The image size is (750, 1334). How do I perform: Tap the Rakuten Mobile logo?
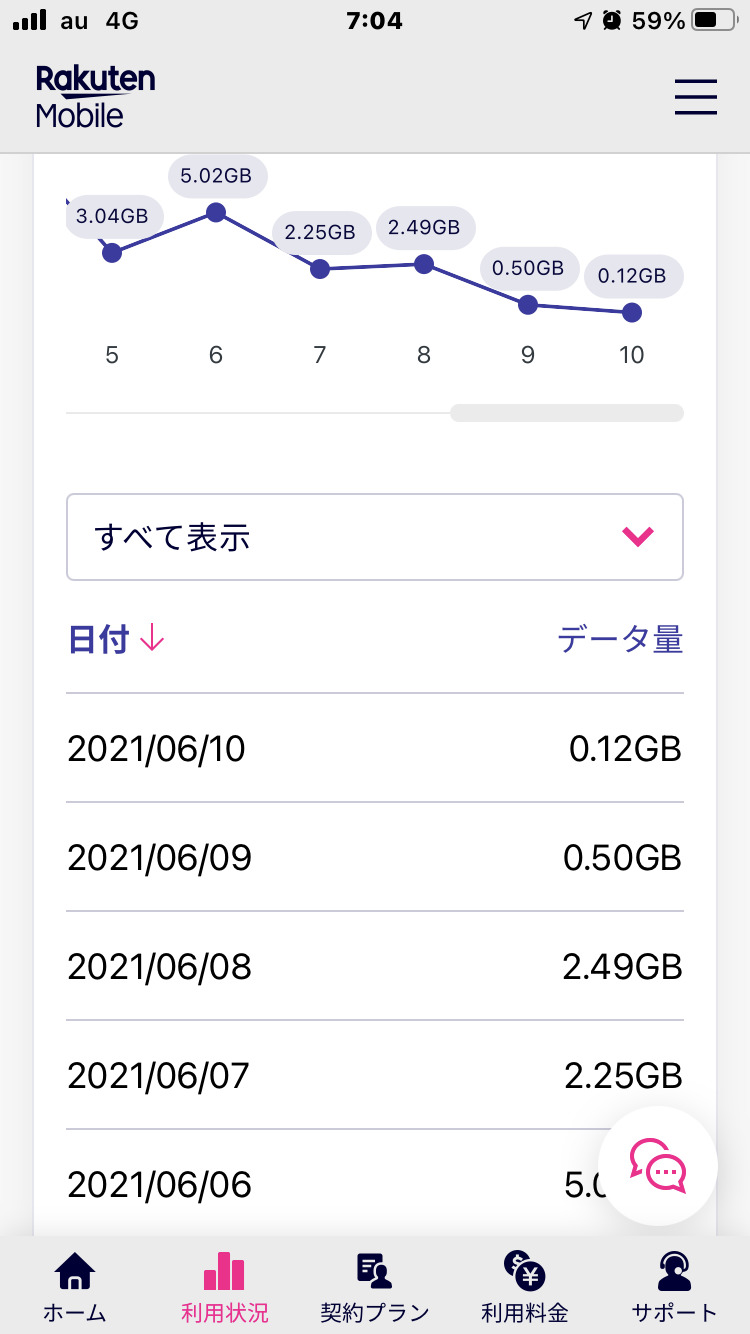coord(95,97)
